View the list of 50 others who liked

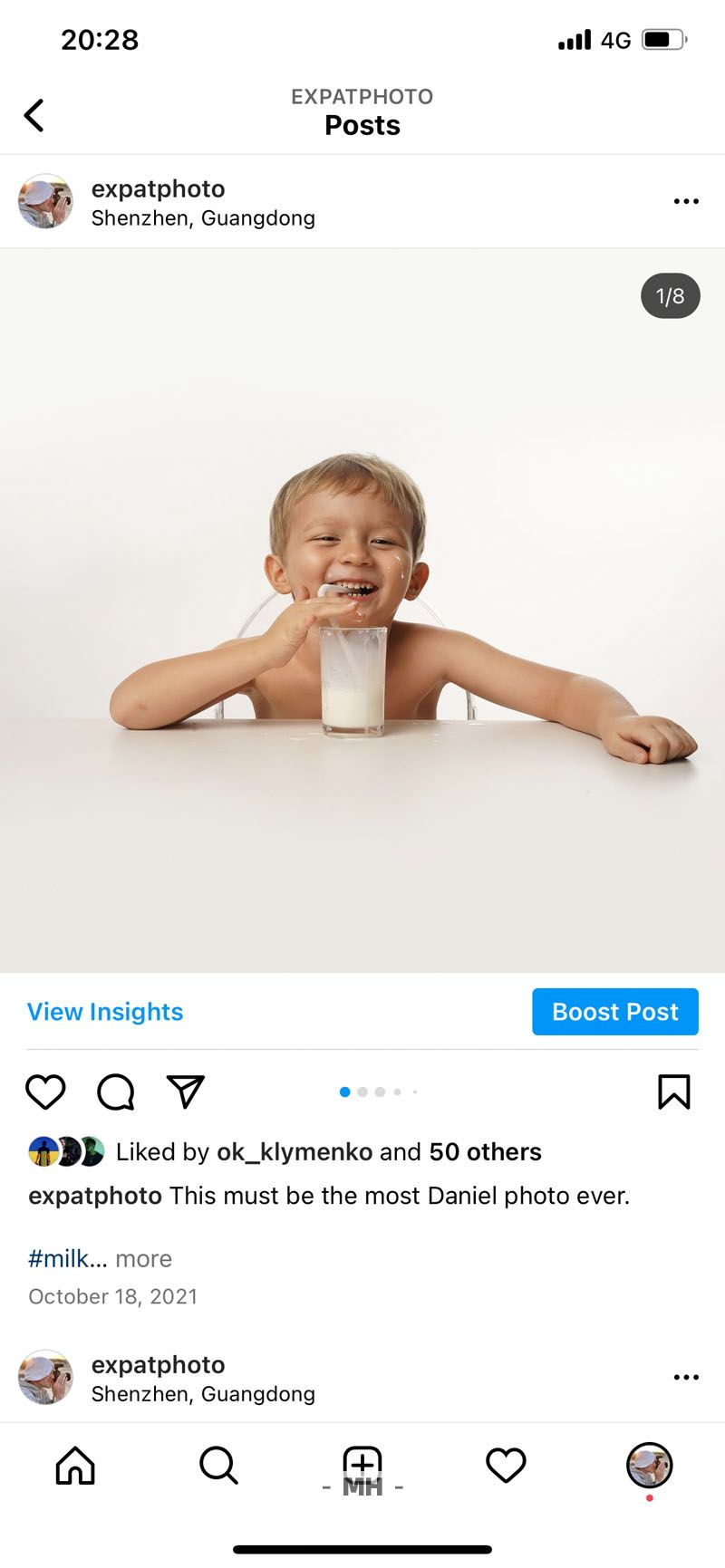[485, 1152]
